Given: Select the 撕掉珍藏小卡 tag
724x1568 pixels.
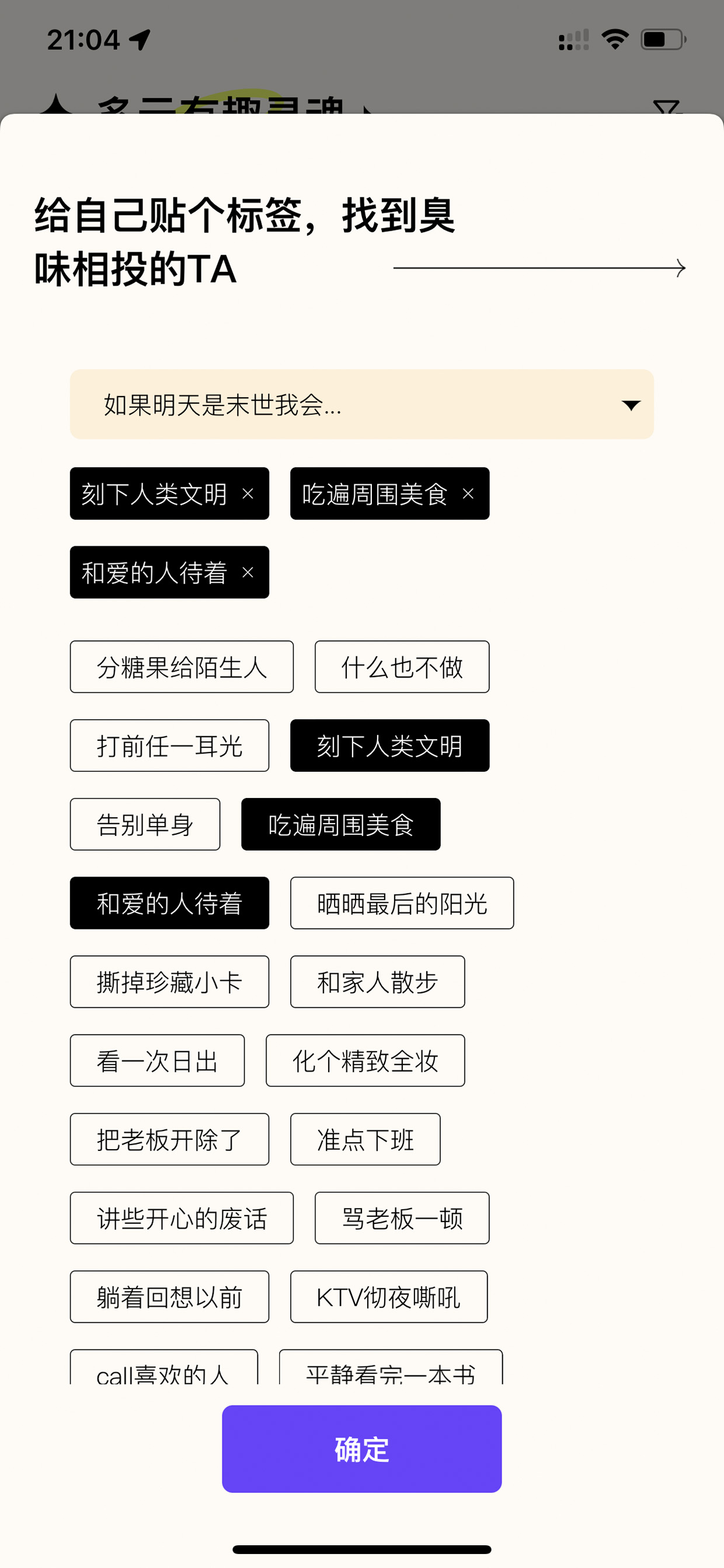Looking at the screenshot, I should pos(169,982).
